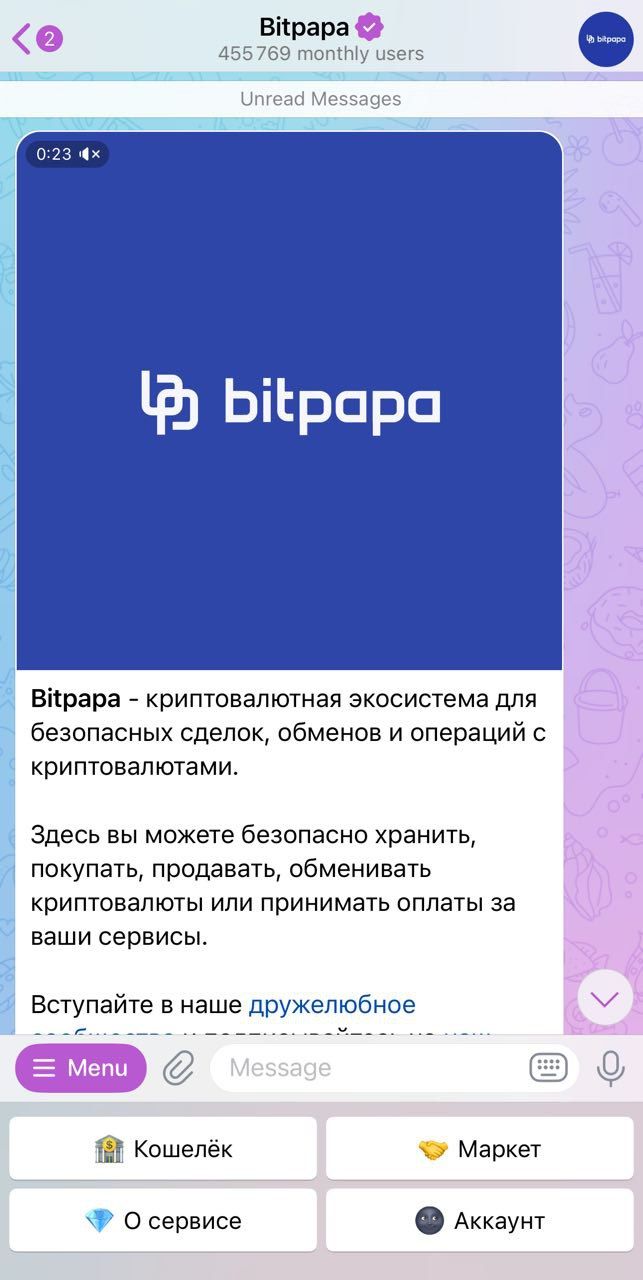Select О сервисе button

pyautogui.click(x=163, y=1220)
